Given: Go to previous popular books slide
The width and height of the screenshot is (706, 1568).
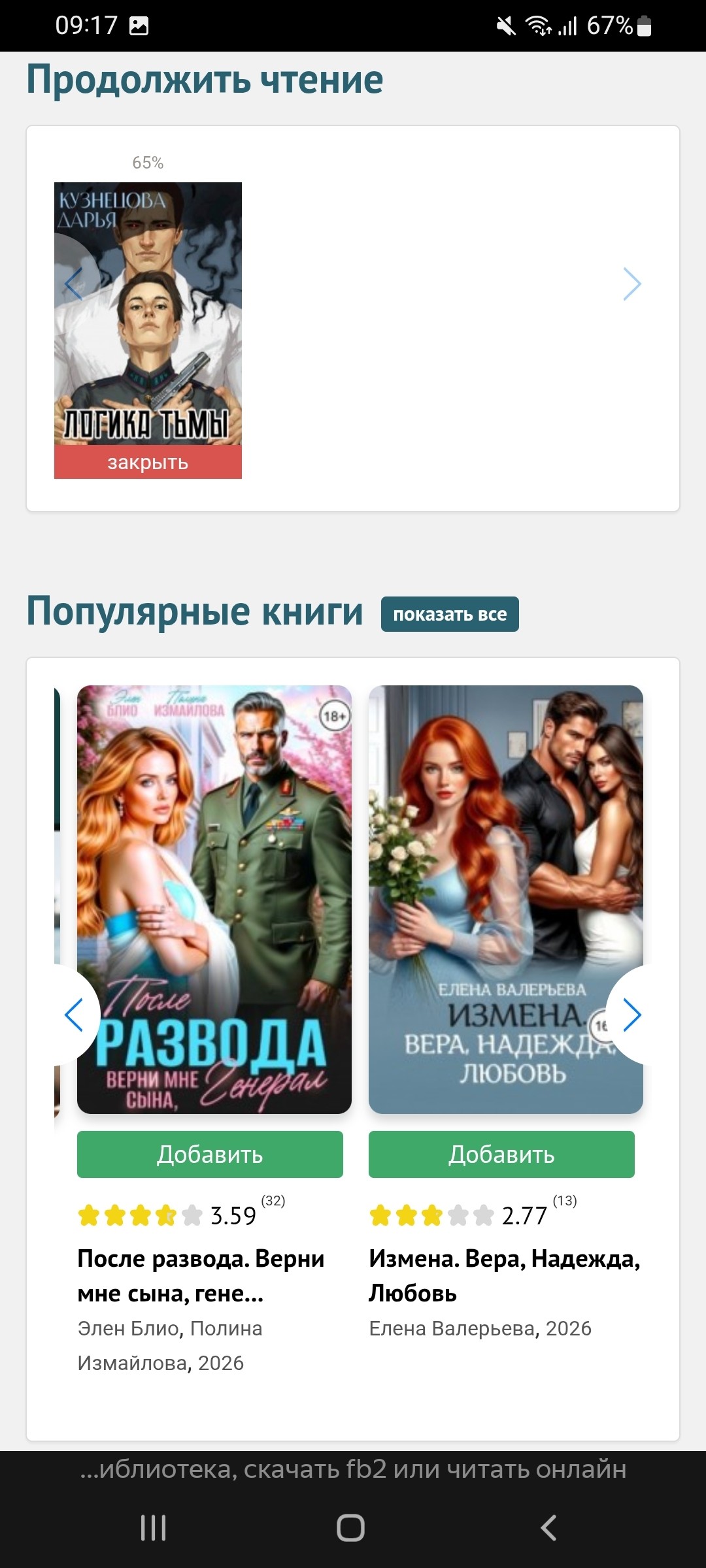Looking at the screenshot, I should [x=73, y=1015].
